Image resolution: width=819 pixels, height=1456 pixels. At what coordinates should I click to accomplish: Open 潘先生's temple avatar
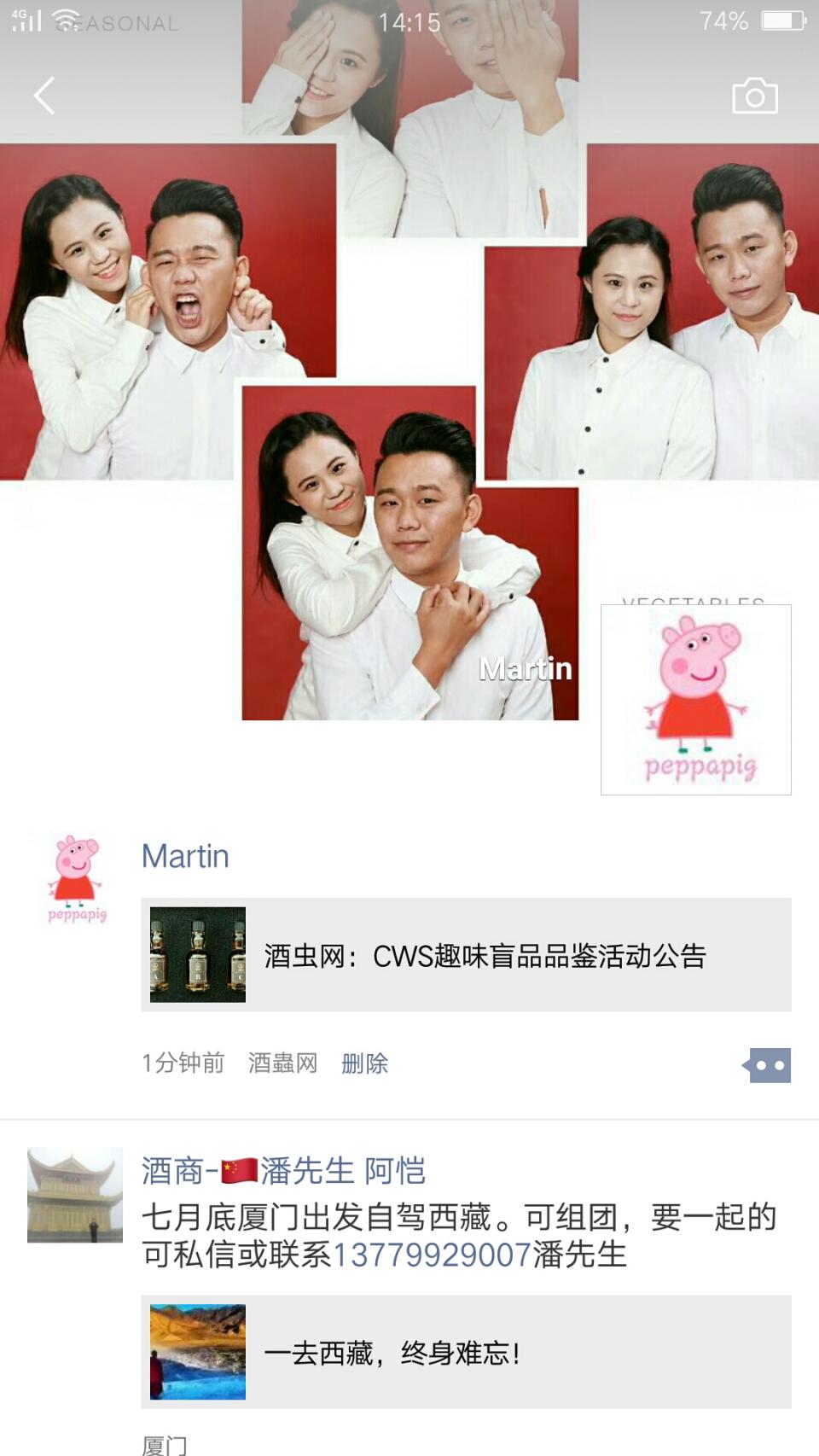point(75,1195)
